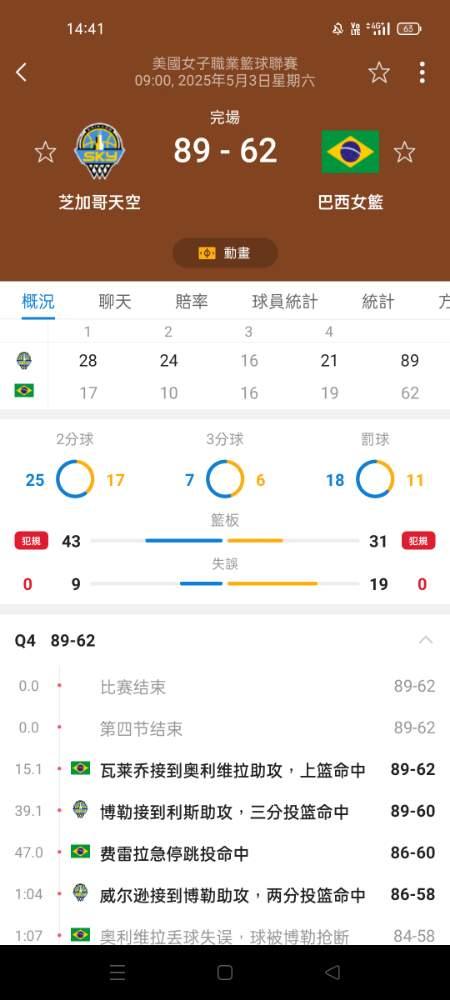Tap the system home button
450x1000 pixels.
click(x=225, y=972)
